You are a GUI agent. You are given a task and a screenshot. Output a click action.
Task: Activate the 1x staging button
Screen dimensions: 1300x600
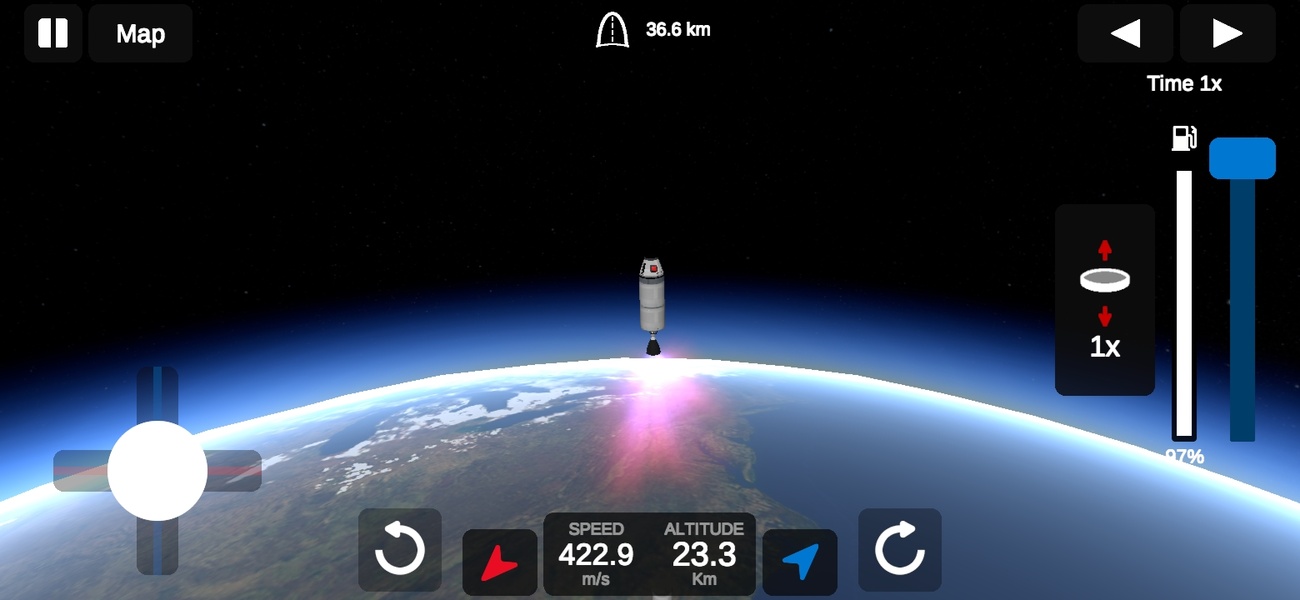[x=1105, y=300]
